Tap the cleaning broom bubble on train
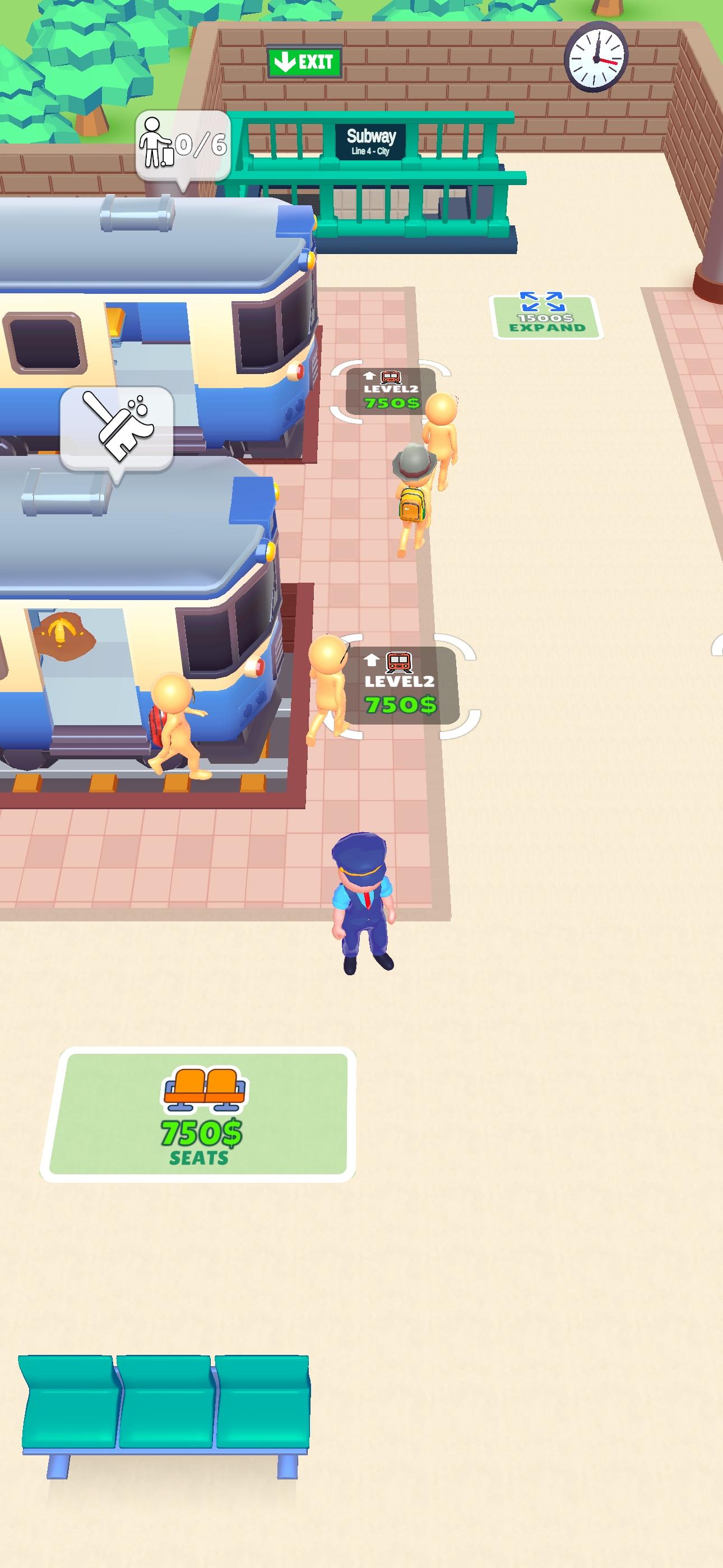This screenshot has height=1568, width=723. click(117, 430)
